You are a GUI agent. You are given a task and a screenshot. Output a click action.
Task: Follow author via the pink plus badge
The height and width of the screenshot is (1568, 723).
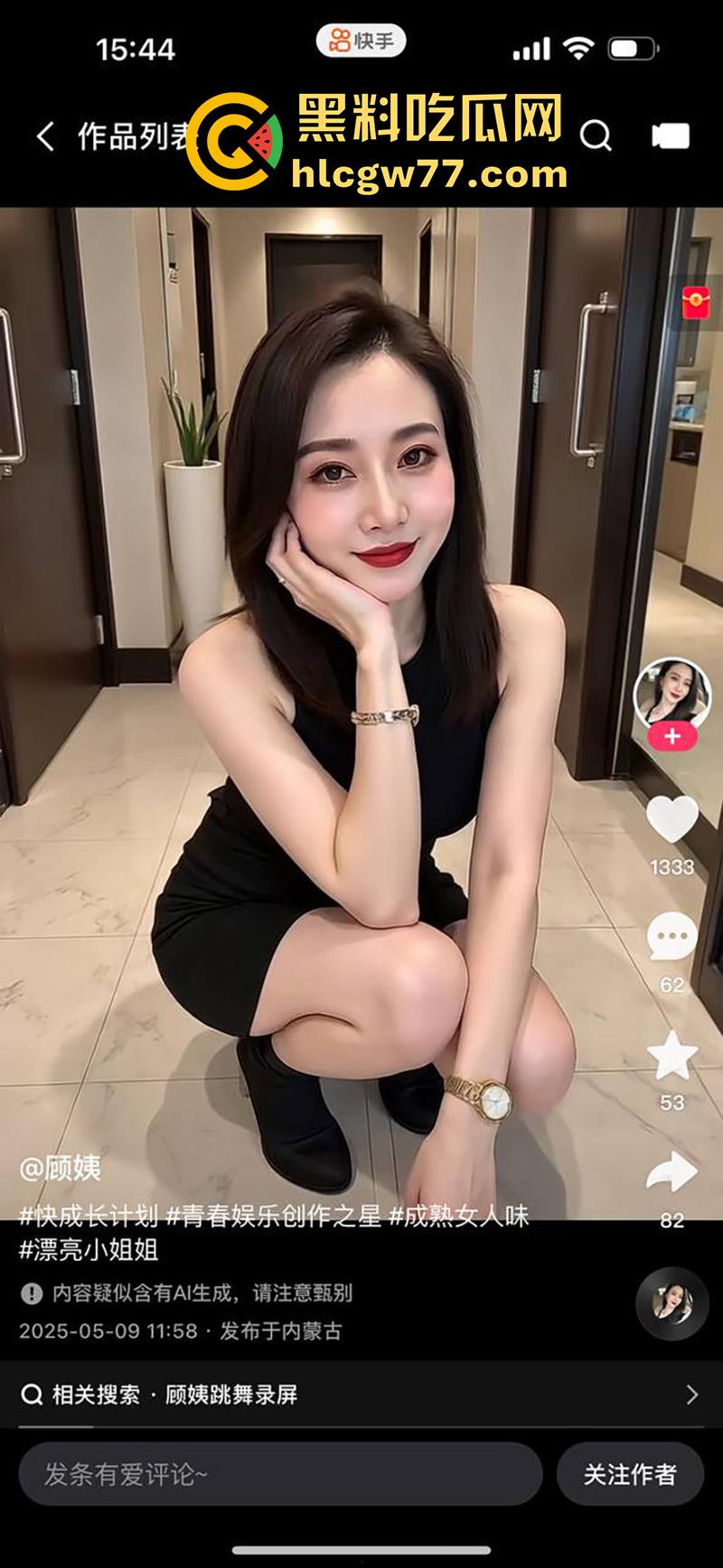click(x=671, y=737)
